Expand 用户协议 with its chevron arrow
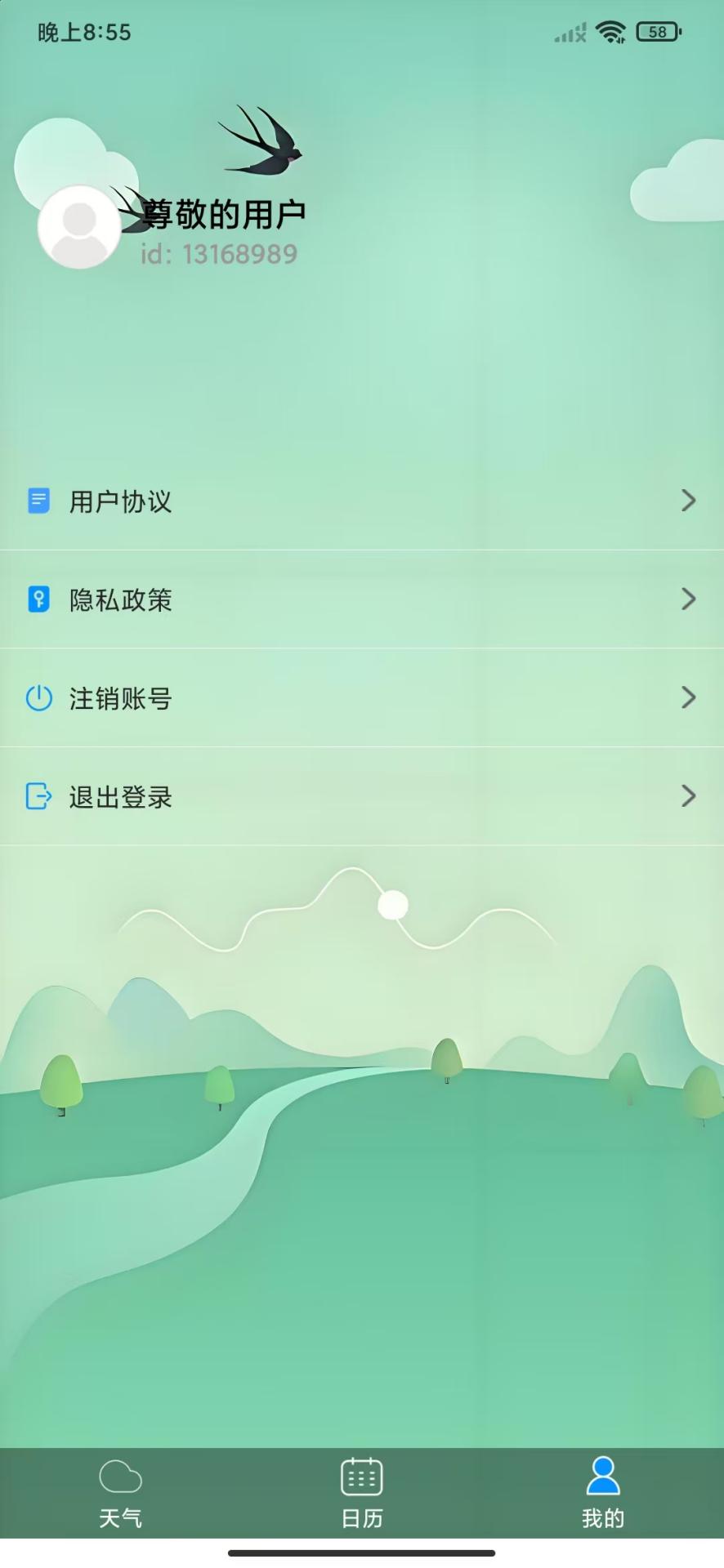This screenshot has width=724, height=1568. click(x=687, y=501)
